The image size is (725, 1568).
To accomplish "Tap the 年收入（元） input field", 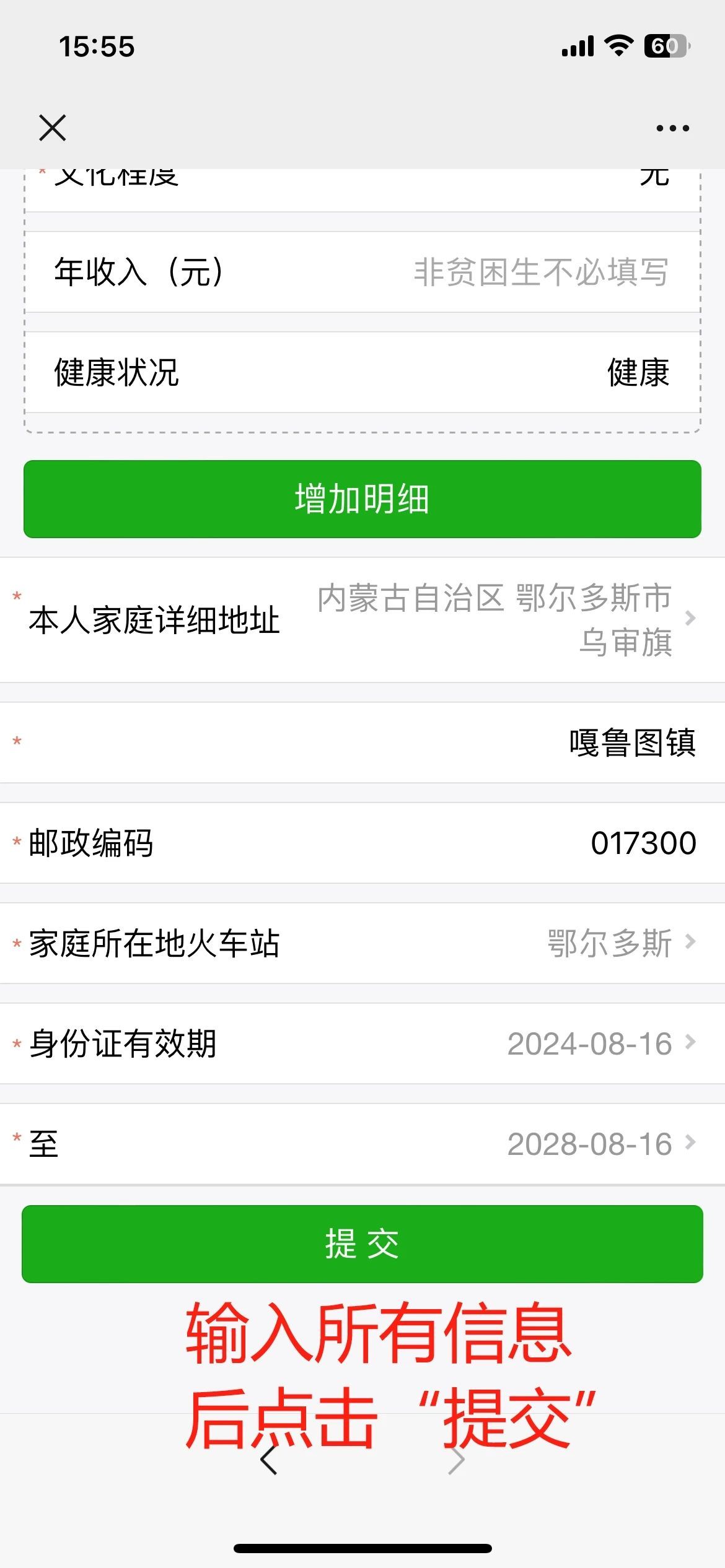I will point(540,272).
